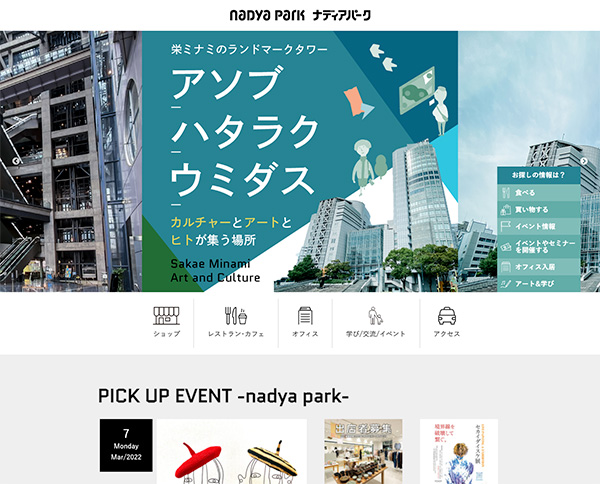The height and width of the screenshot is (484, 600).
Task: Open イベント情報 from the quick menu
Action: [538, 227]
